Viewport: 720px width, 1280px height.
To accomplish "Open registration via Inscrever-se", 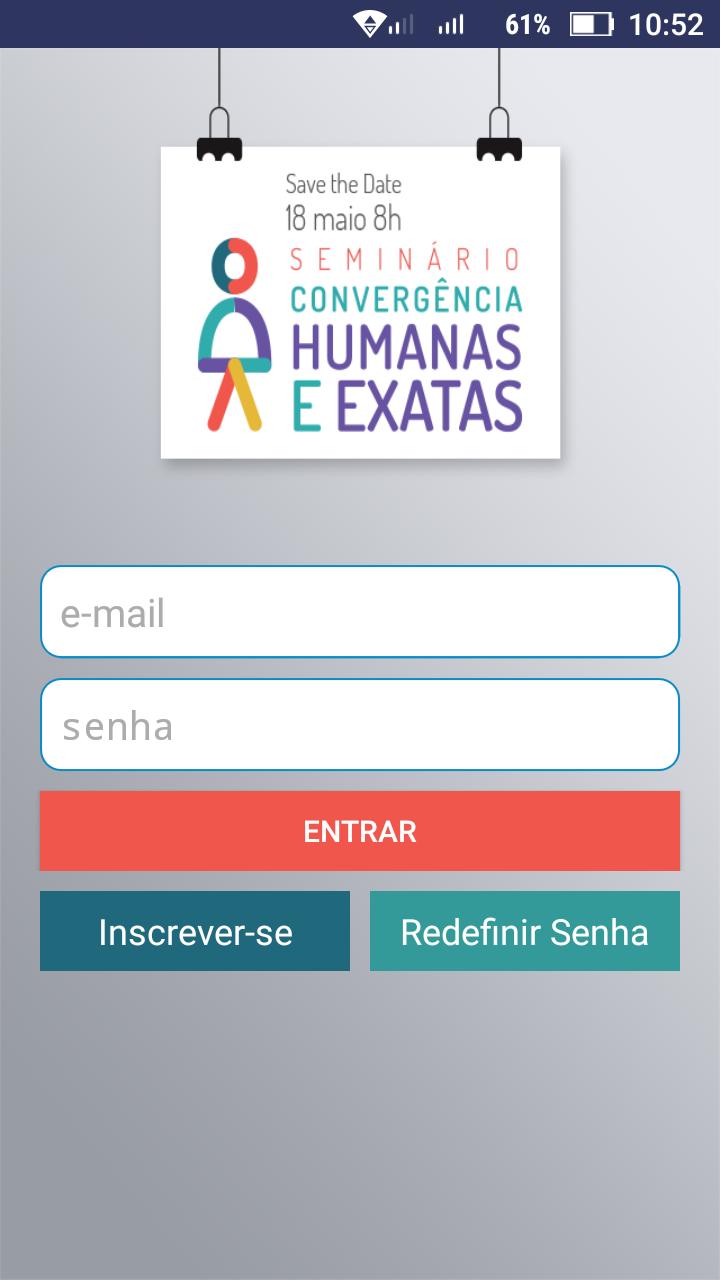I will coord(194,931).
